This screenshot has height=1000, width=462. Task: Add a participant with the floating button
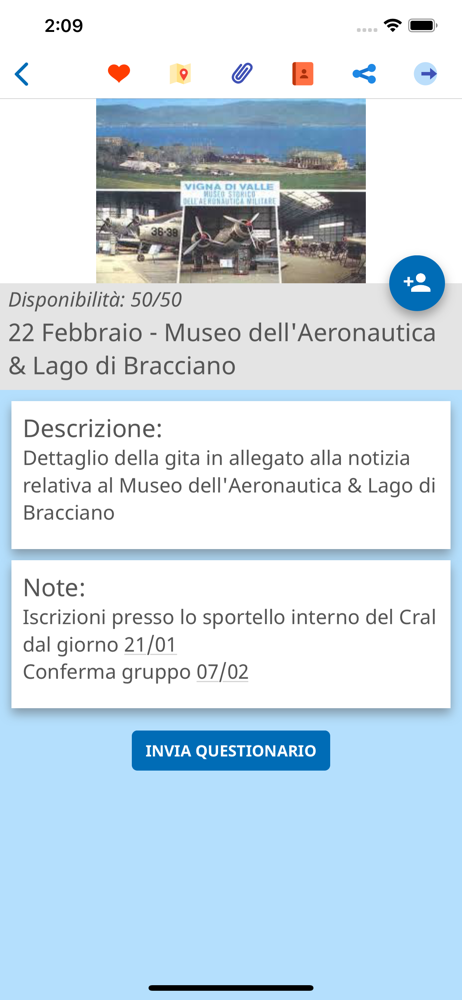417,283
